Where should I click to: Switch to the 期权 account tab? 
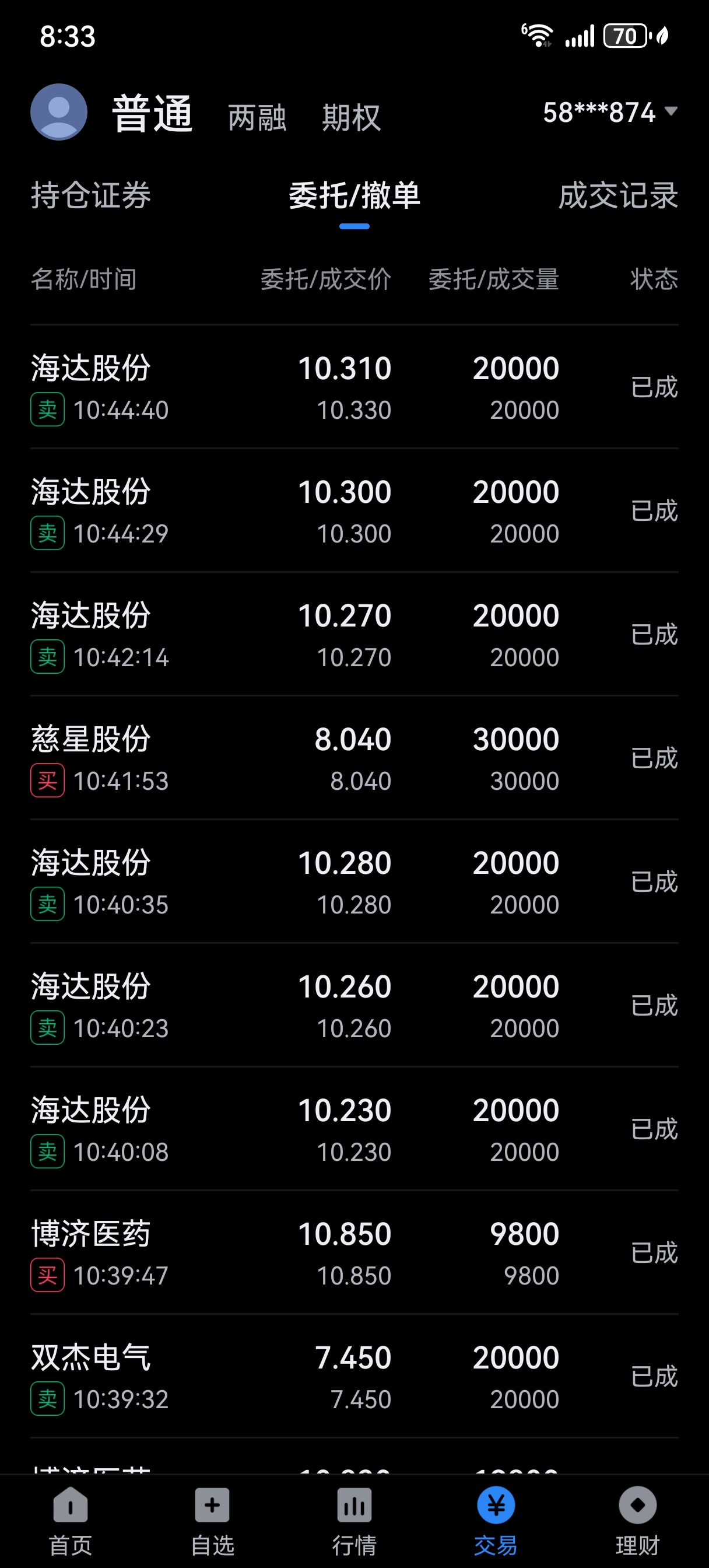(351, 117)
